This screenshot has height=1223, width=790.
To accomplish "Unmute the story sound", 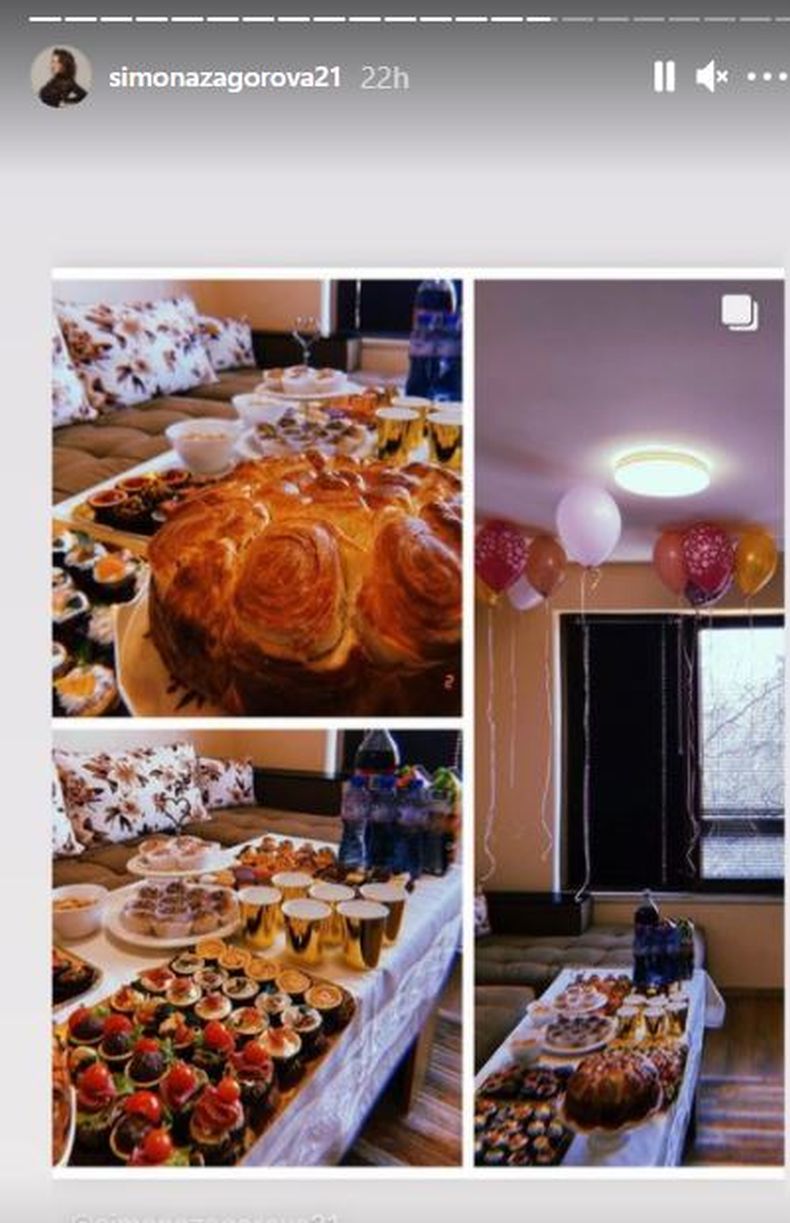I will pyautogui.click(x=711, y=77).
